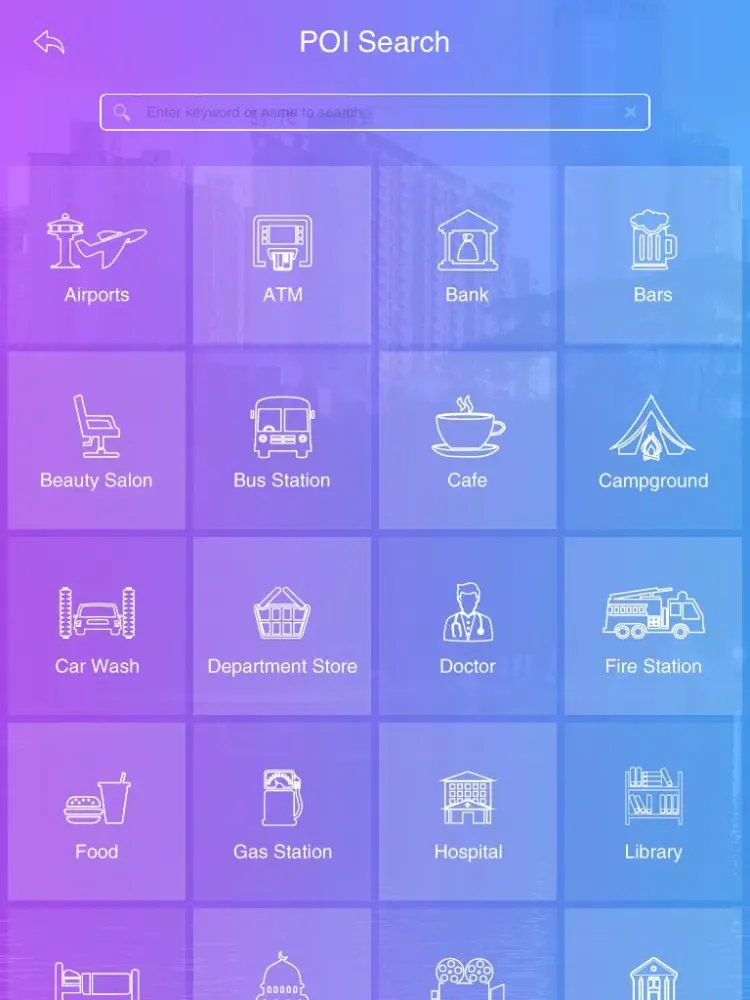This screenshot has height=1000, width=750.
Task: Open Beauty Salon points of interest
Action: click(97, 441)
